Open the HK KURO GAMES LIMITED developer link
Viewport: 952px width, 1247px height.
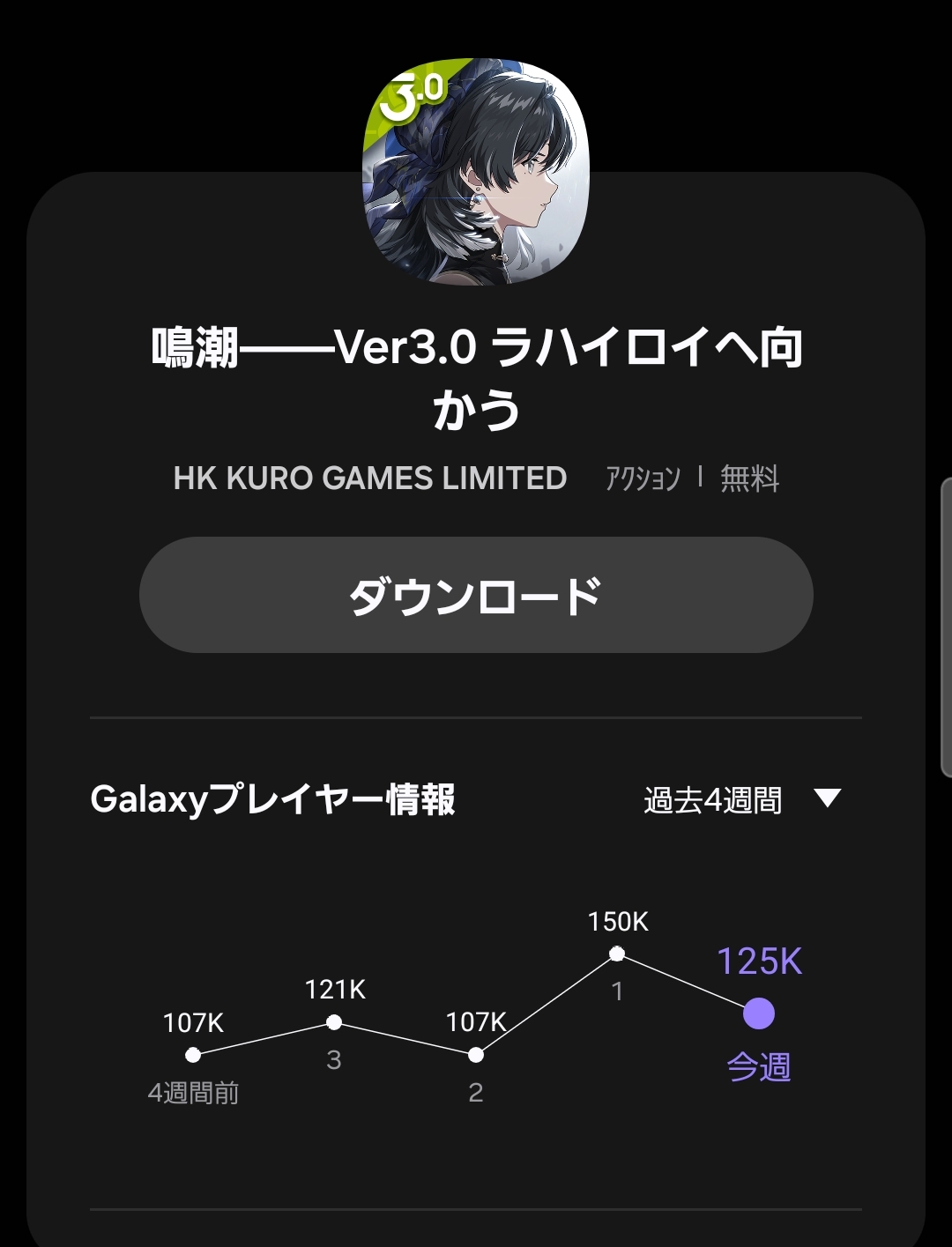click(x=370, y=479)
